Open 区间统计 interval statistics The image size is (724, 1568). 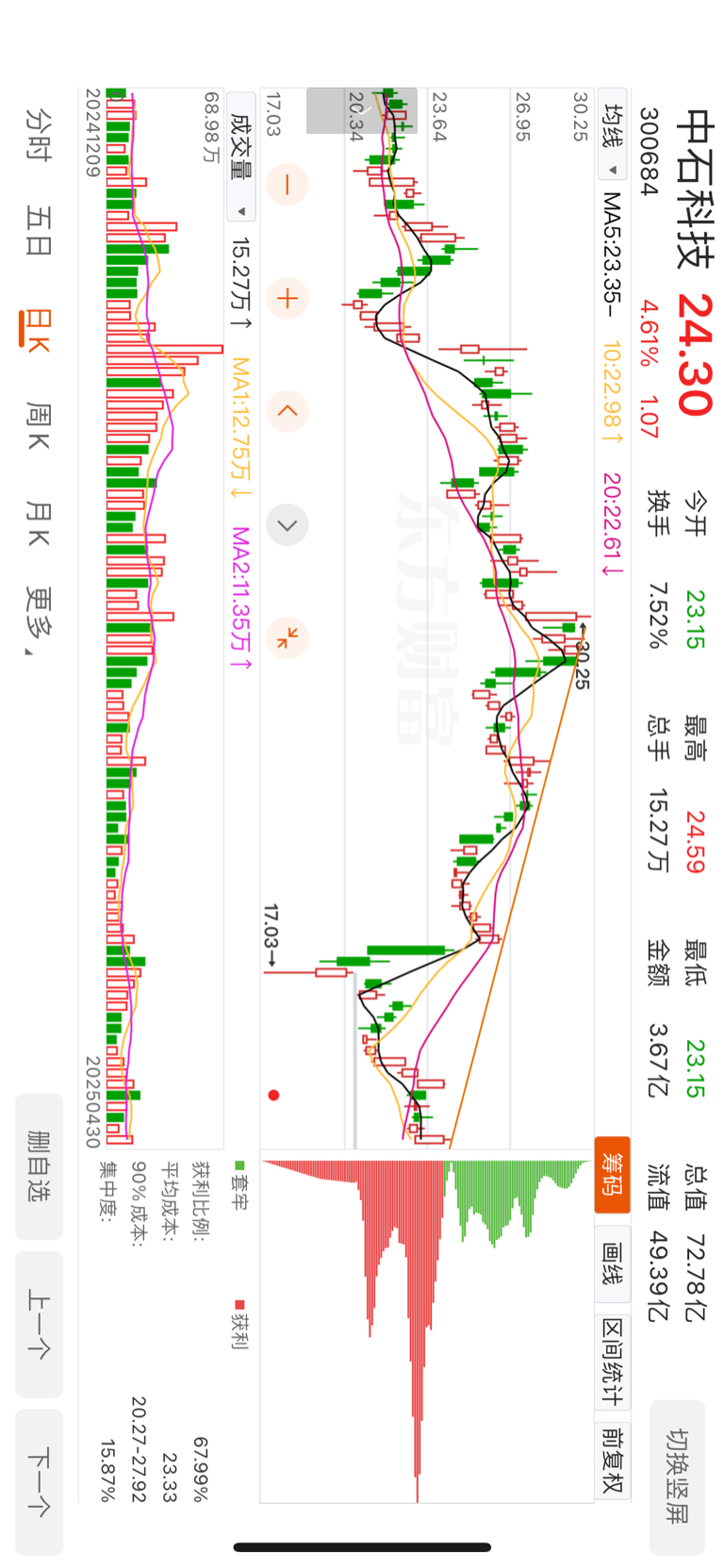click(612, 1362)
